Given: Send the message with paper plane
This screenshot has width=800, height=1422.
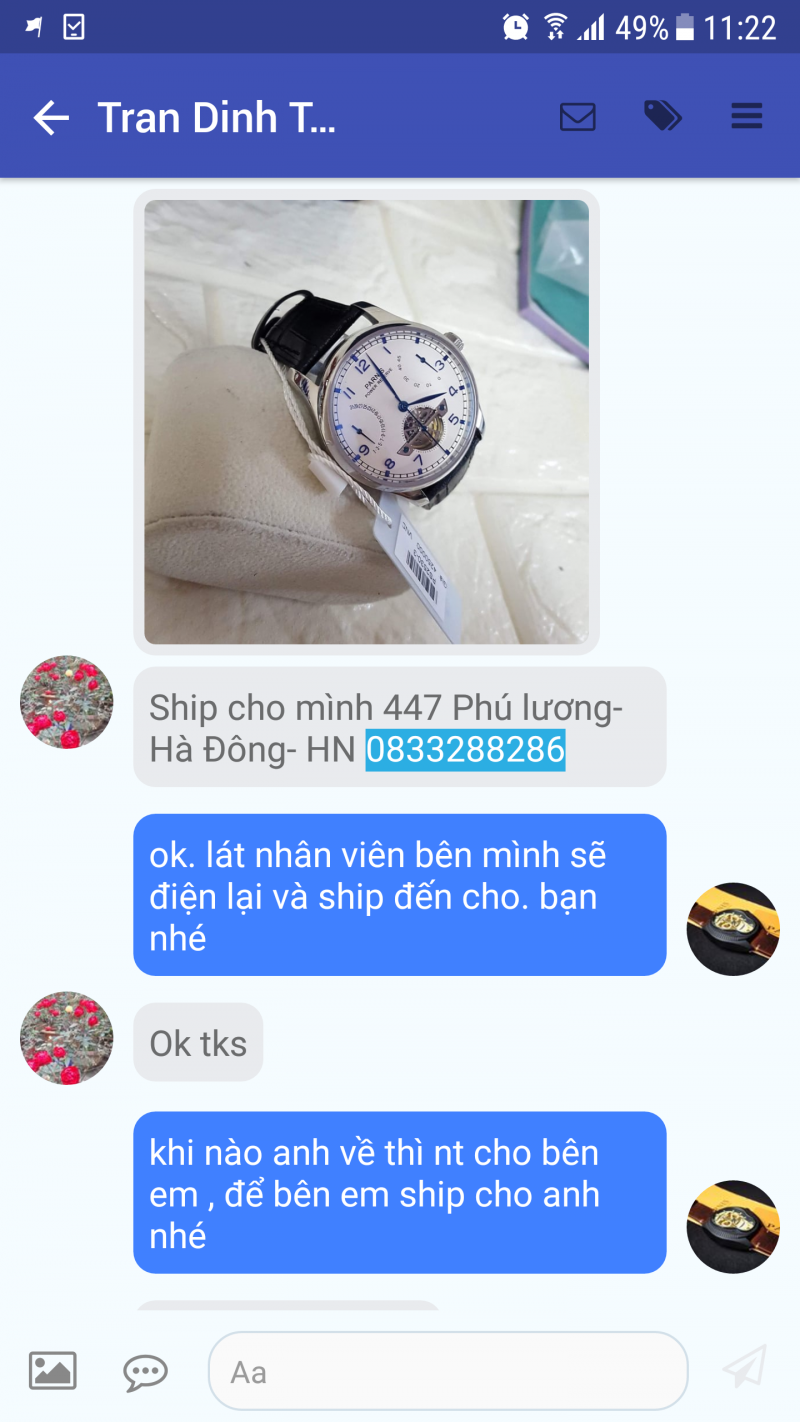Looking at the screenshot, I should pos(744,1368).
